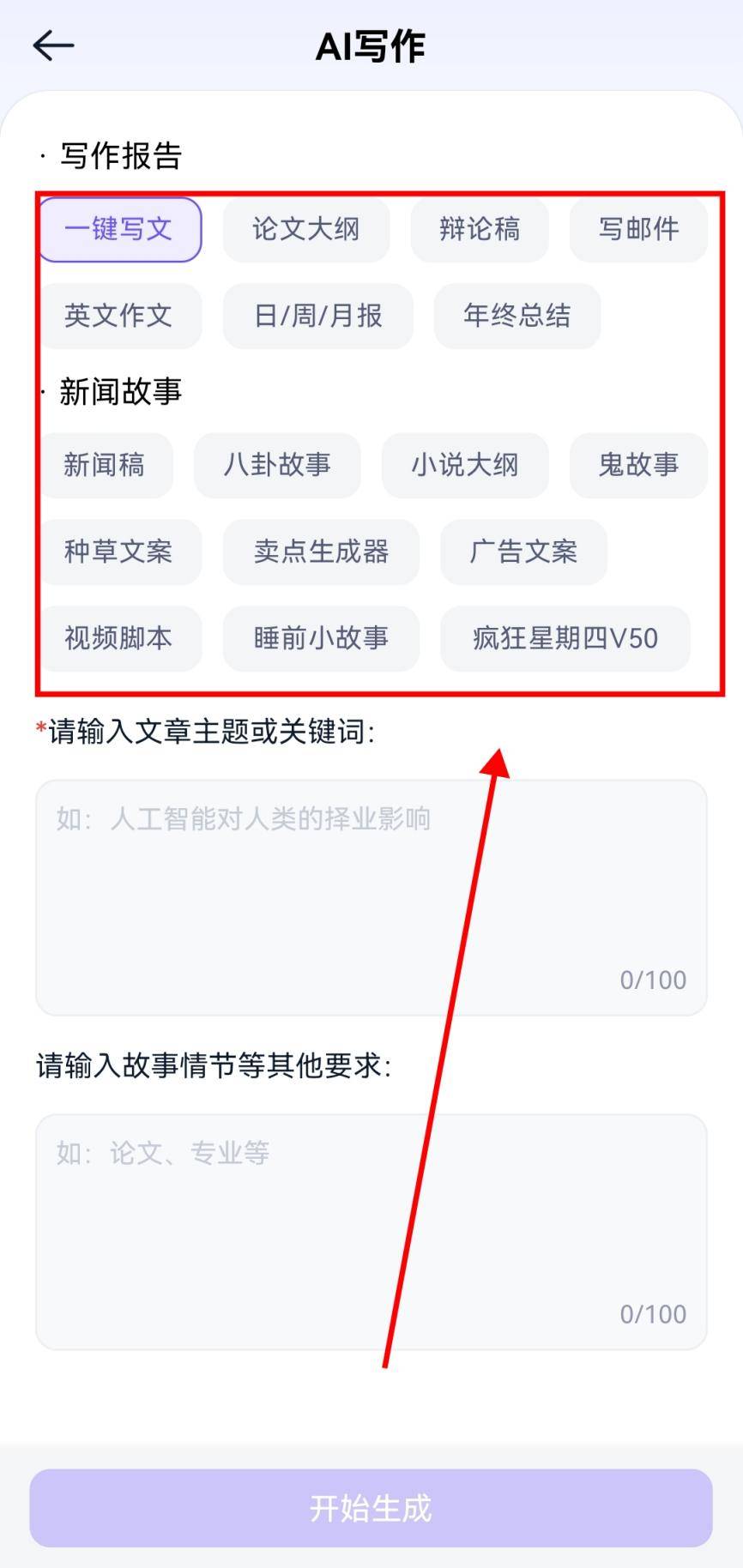
Task: Pick the 种草文案 copywriting option
Action: point(121,553)
